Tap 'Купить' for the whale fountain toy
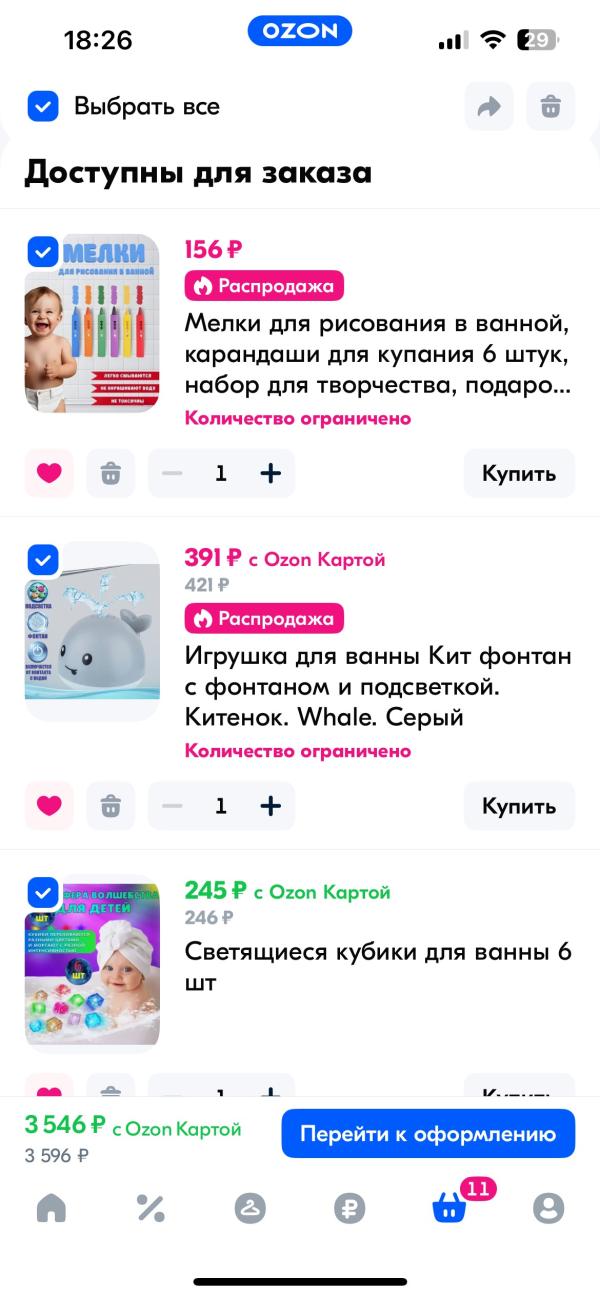600x1297 pixels. tap(519, 806)
